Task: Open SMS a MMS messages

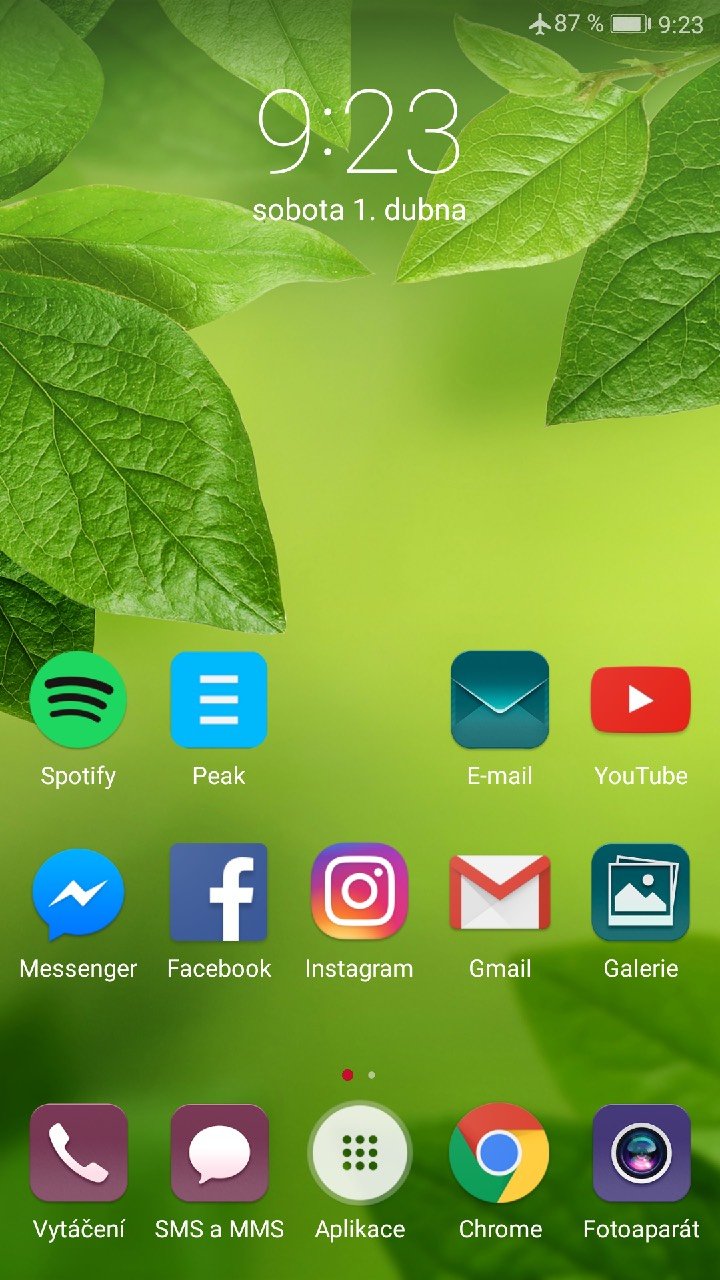Action: pyautogui.click(x=219, y=1153)
